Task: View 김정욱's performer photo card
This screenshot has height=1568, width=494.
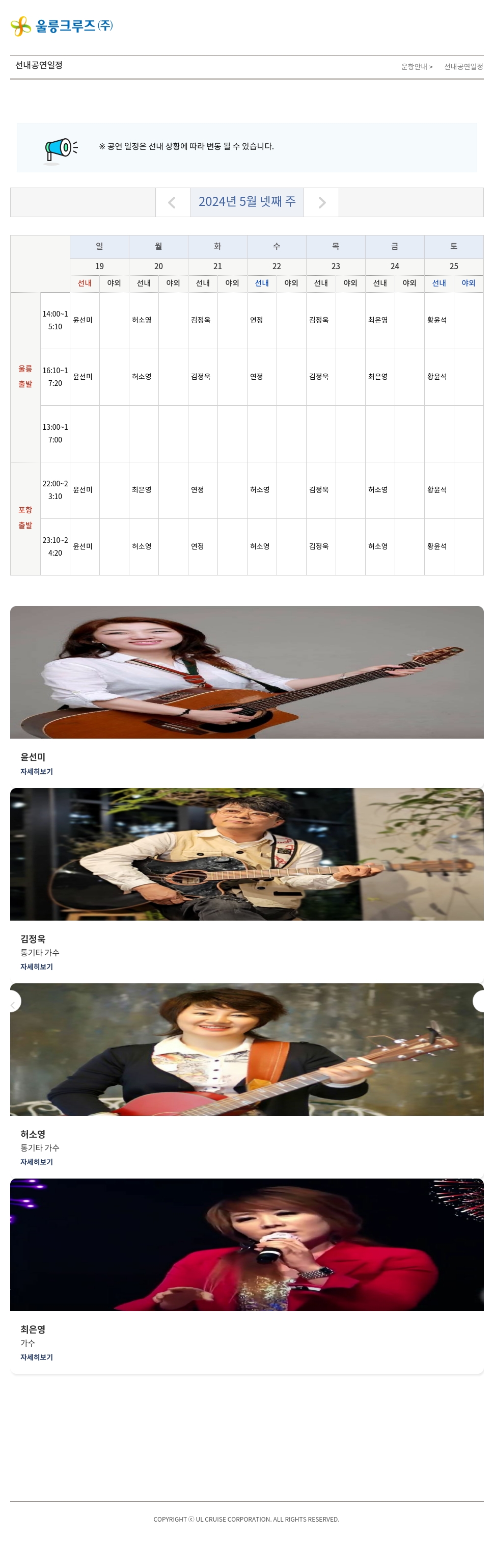Action: pos(247,854)
